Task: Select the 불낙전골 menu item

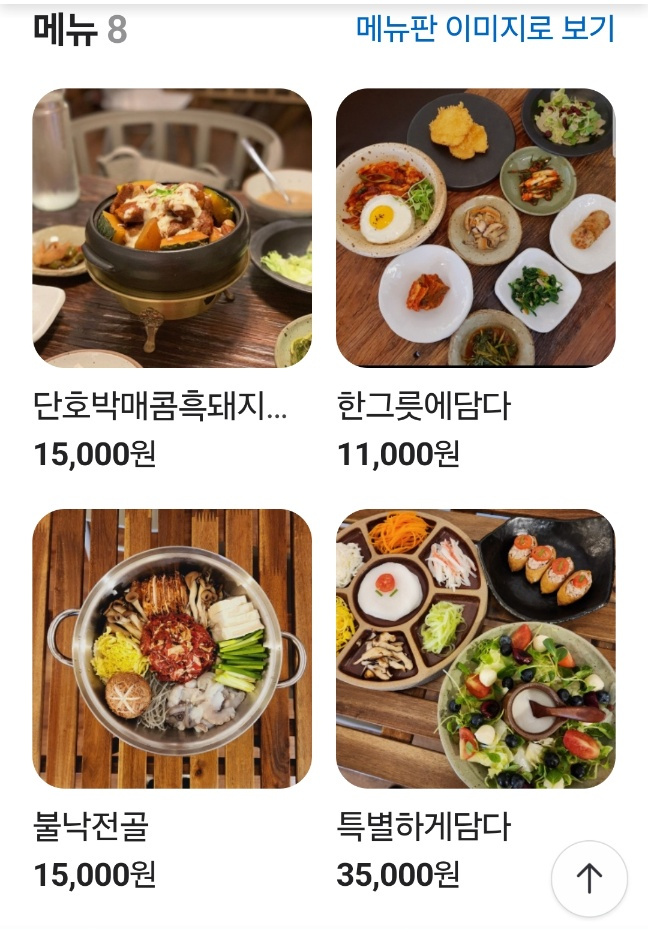Action: pos(172,648)
